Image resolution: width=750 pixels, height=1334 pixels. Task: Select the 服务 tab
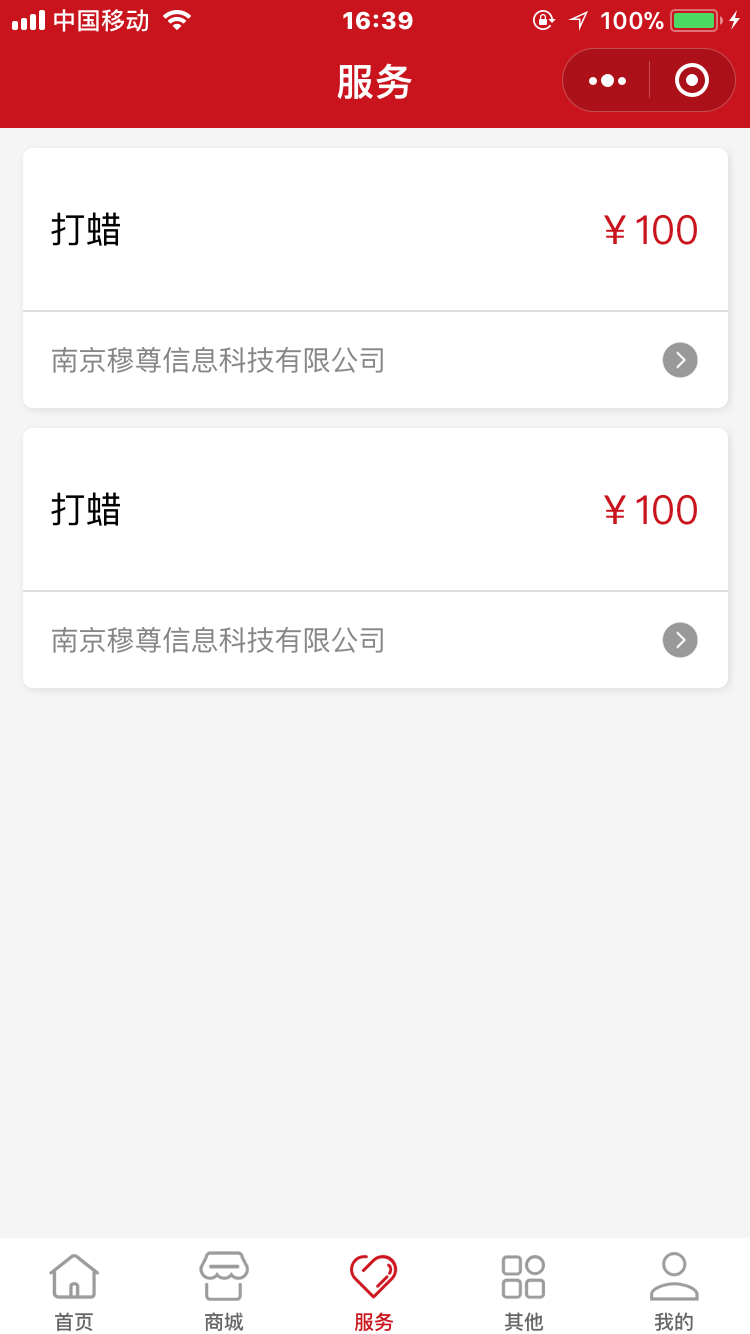(374, 1290)
